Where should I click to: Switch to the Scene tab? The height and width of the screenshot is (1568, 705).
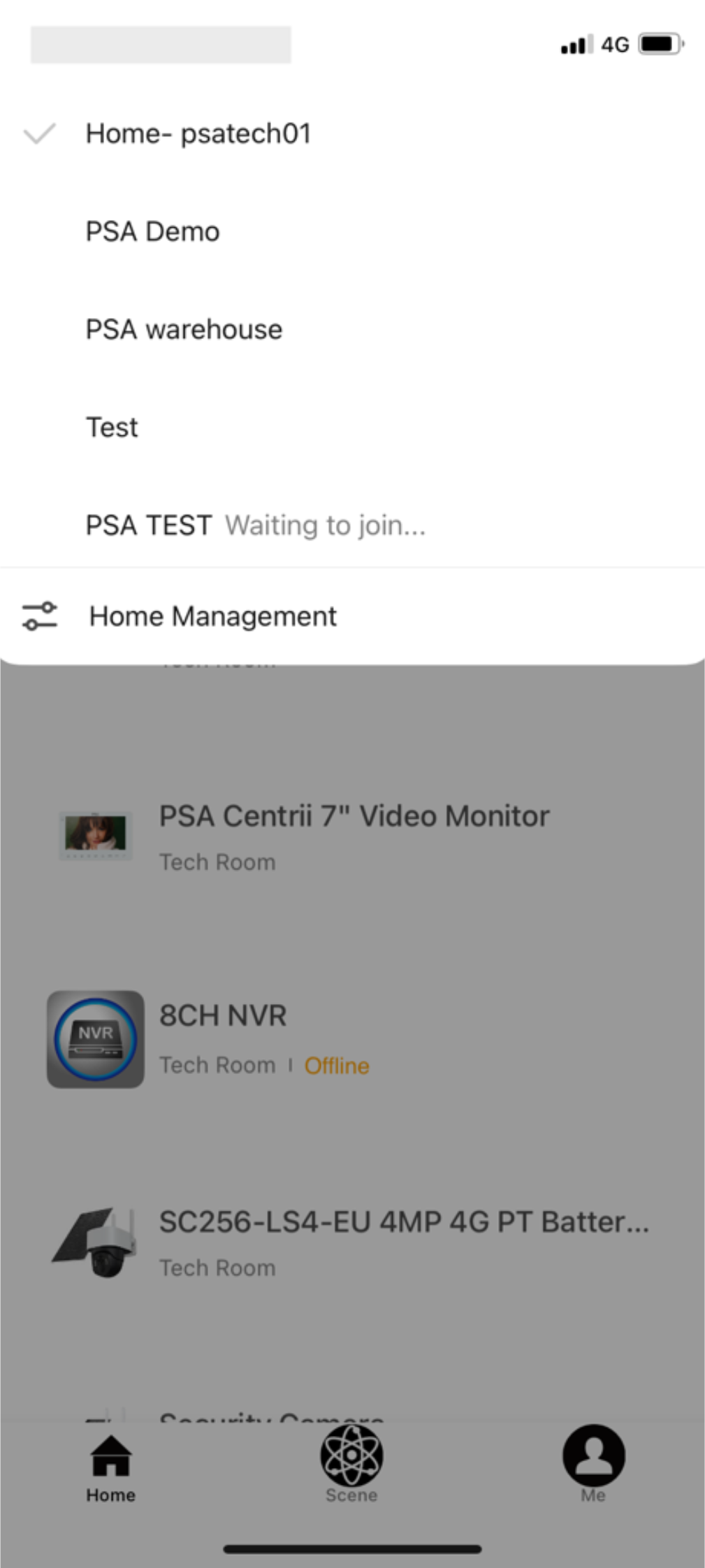[351, 1466]
